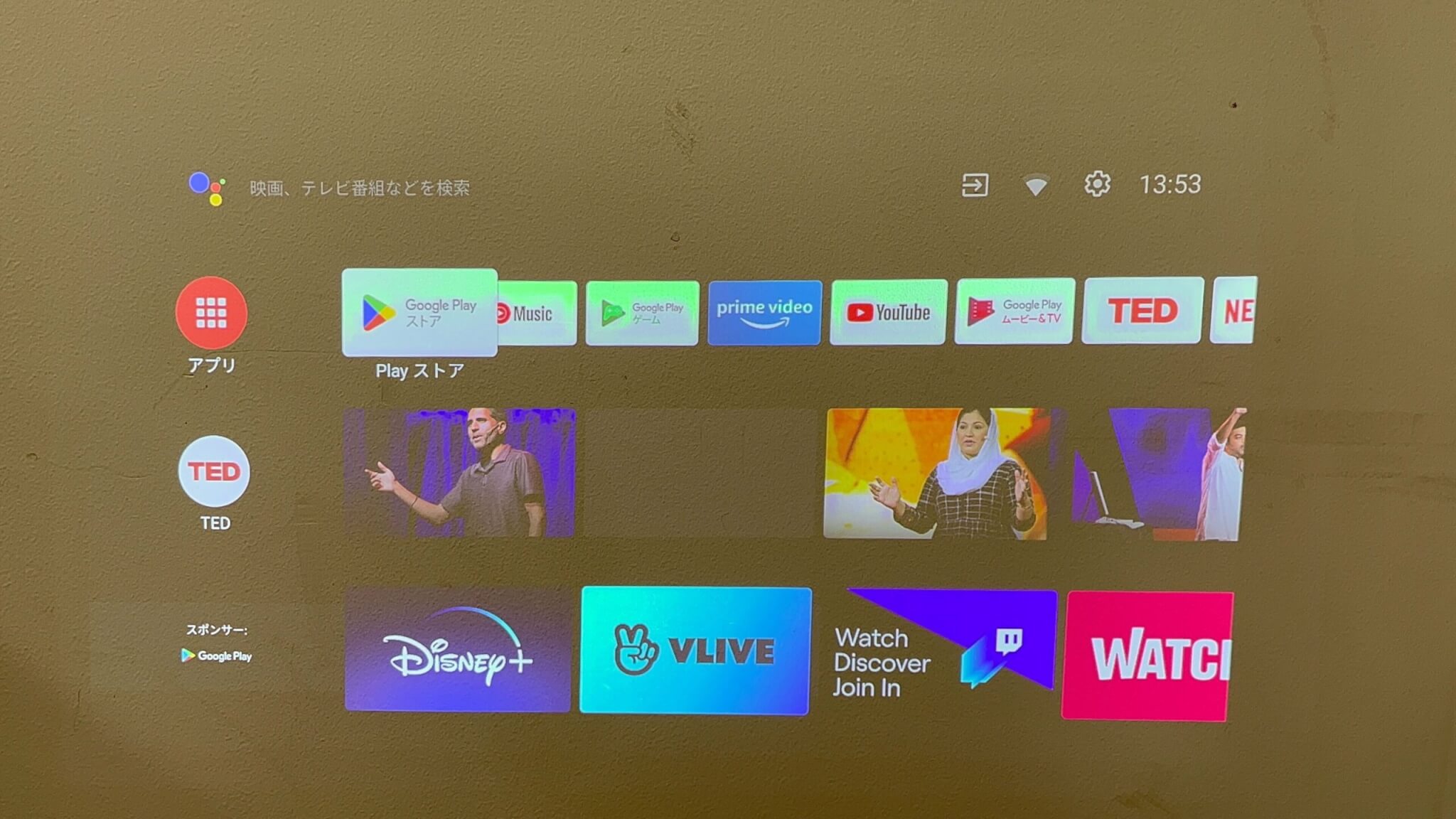
Task: Open the red Apps (アプリ) button
Action: (211, 314)
